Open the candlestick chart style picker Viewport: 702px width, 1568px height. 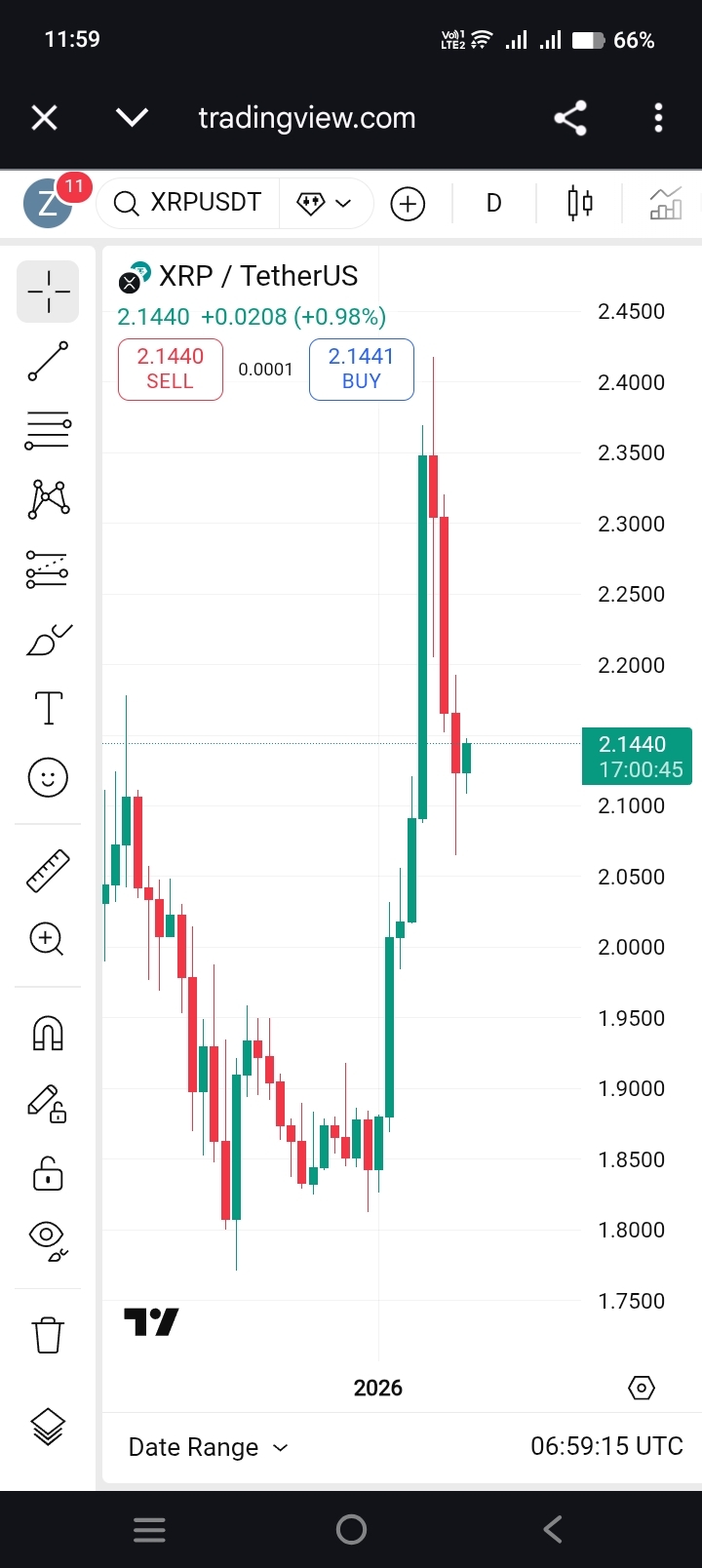(x=580, y=203)
